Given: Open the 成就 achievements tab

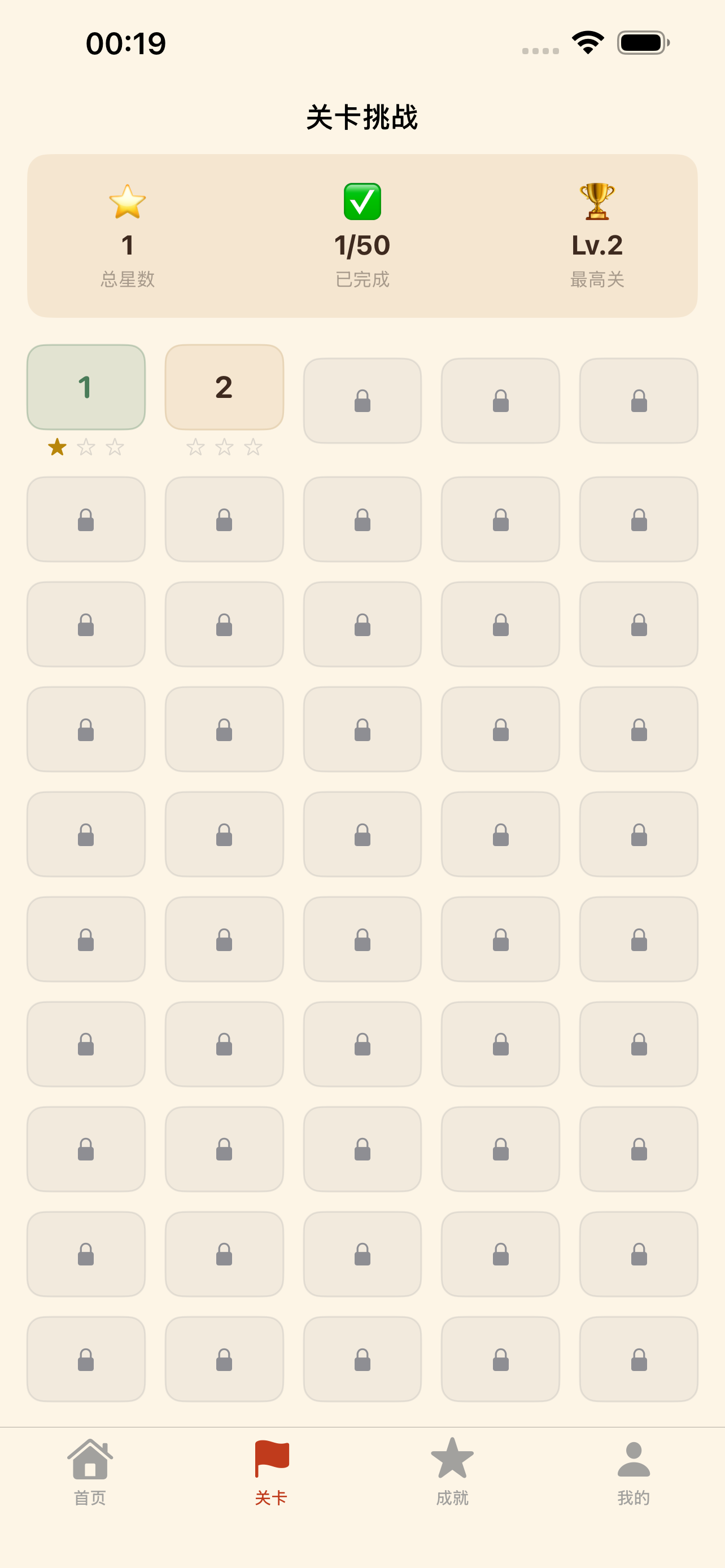Looking at the screenshot, I should (452, 1472).
